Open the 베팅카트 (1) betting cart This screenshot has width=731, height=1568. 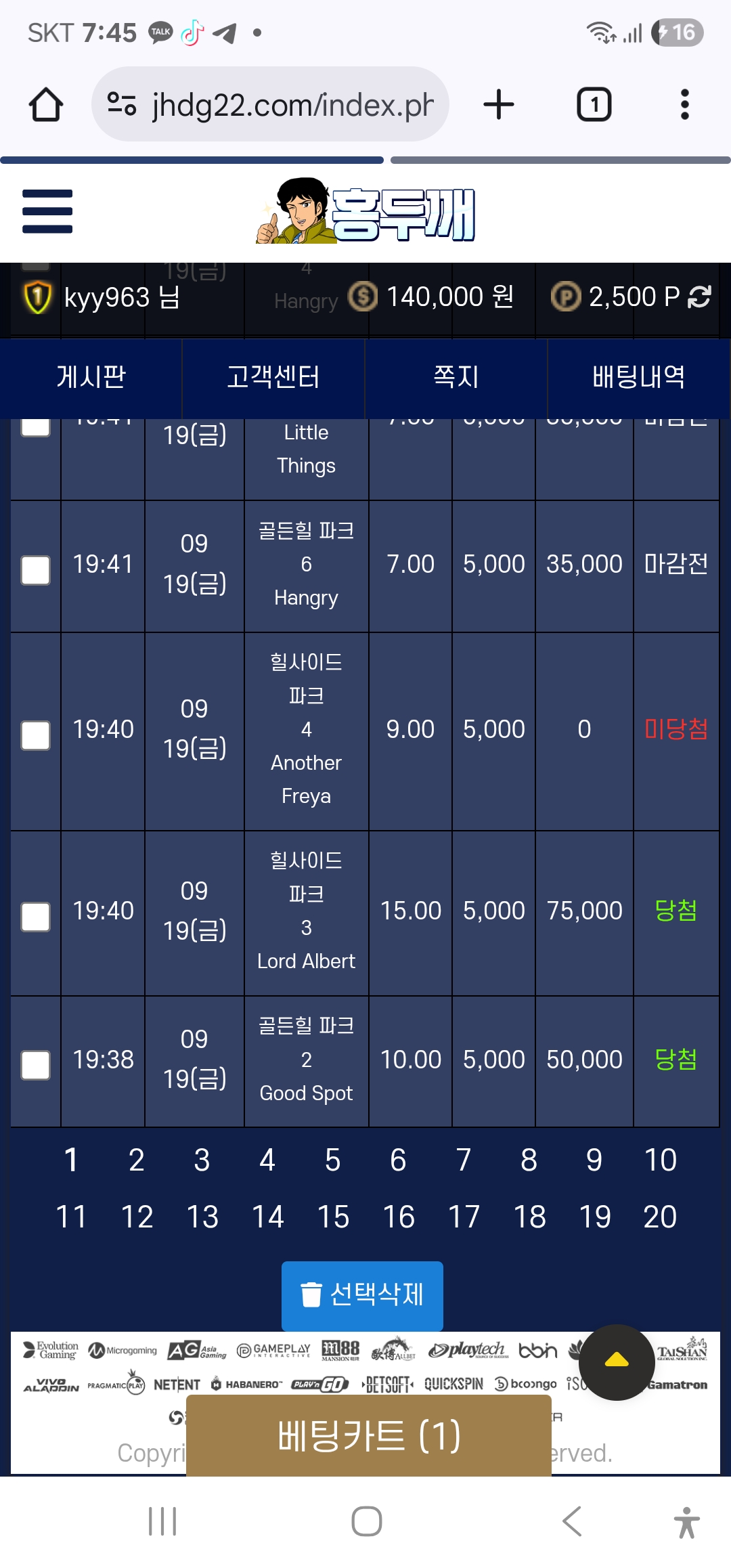pos(369,1435)
